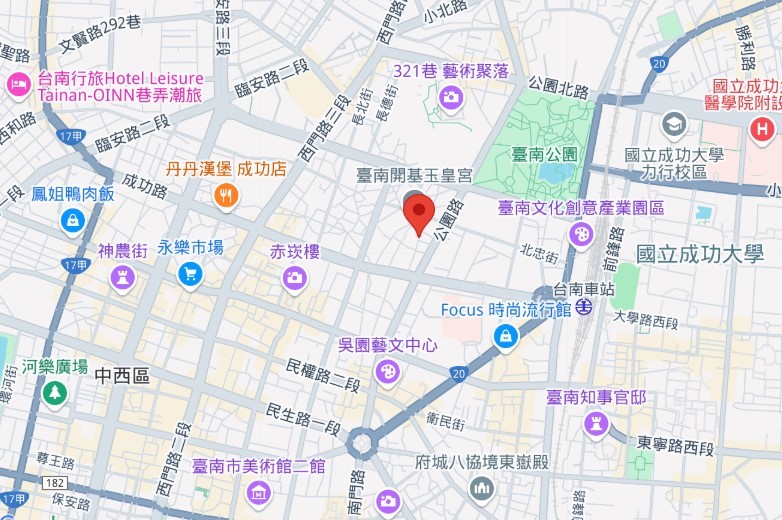
Task: Tap 臺南文化創意產業園區 marker
Action: coord(581,235)
